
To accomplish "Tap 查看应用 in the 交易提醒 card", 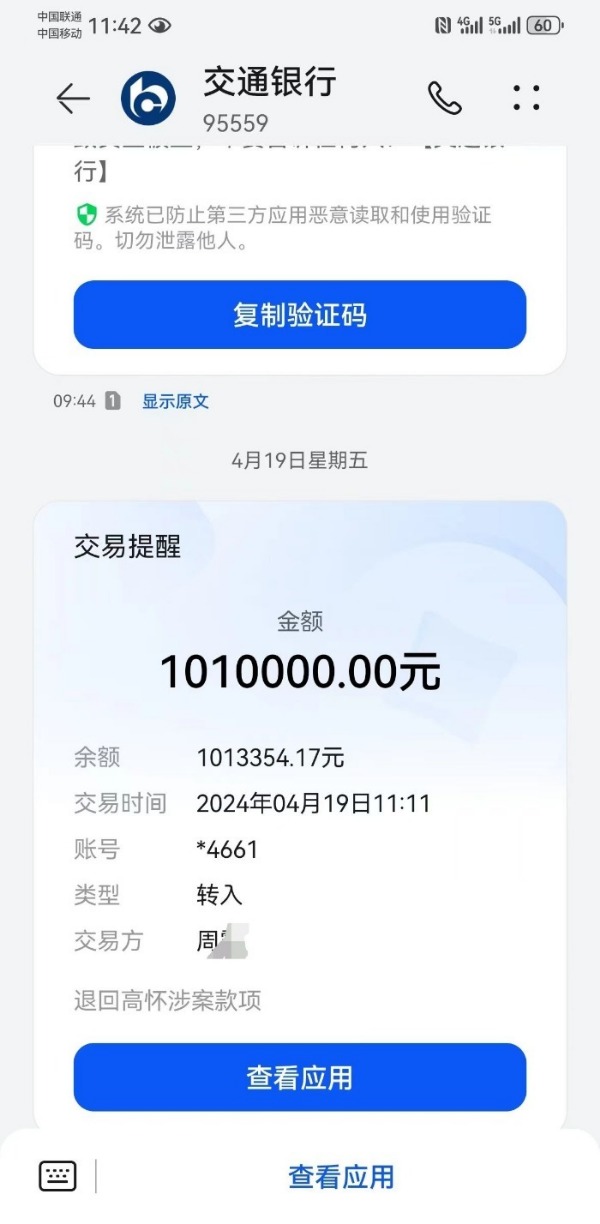I will click(300, 1077).
